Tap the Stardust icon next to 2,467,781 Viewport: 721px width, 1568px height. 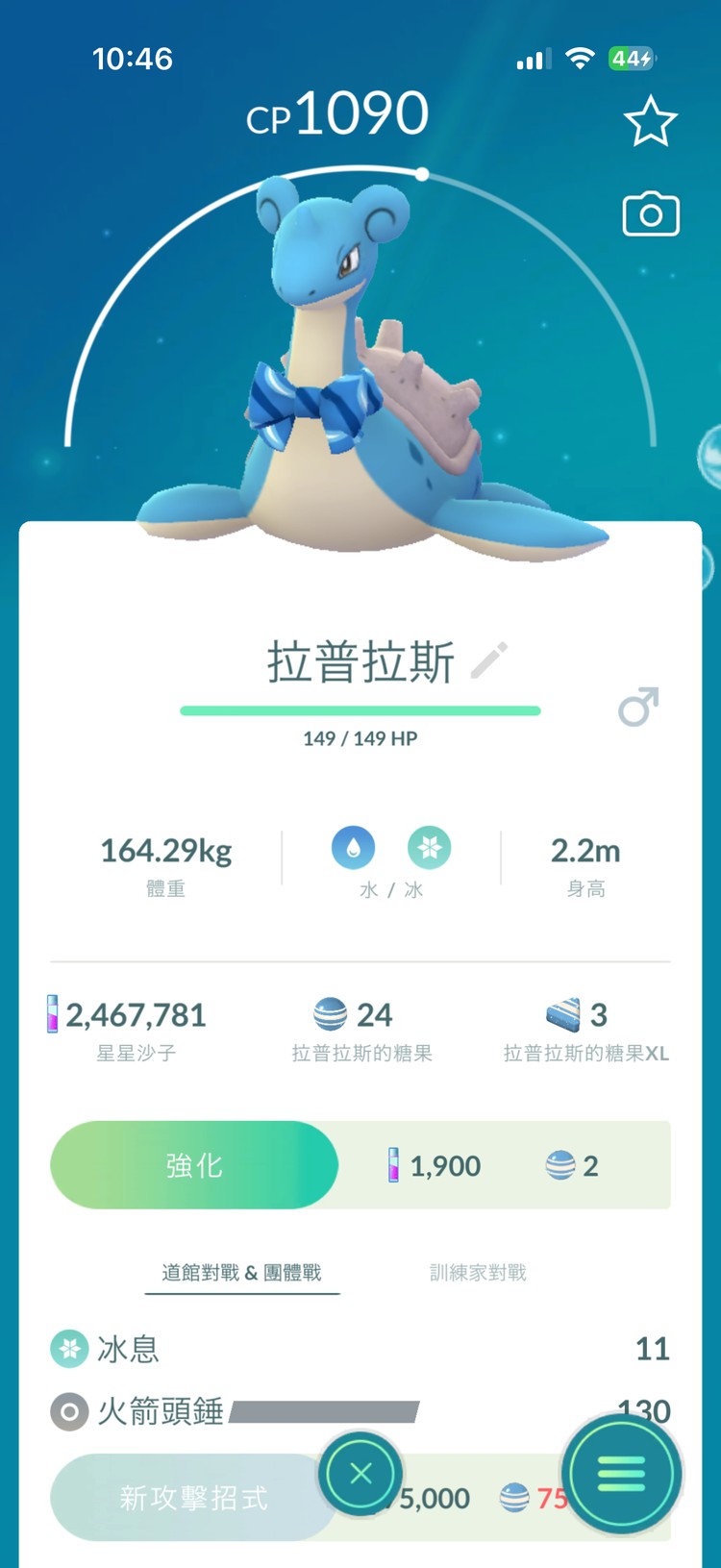pos(53,1013)
